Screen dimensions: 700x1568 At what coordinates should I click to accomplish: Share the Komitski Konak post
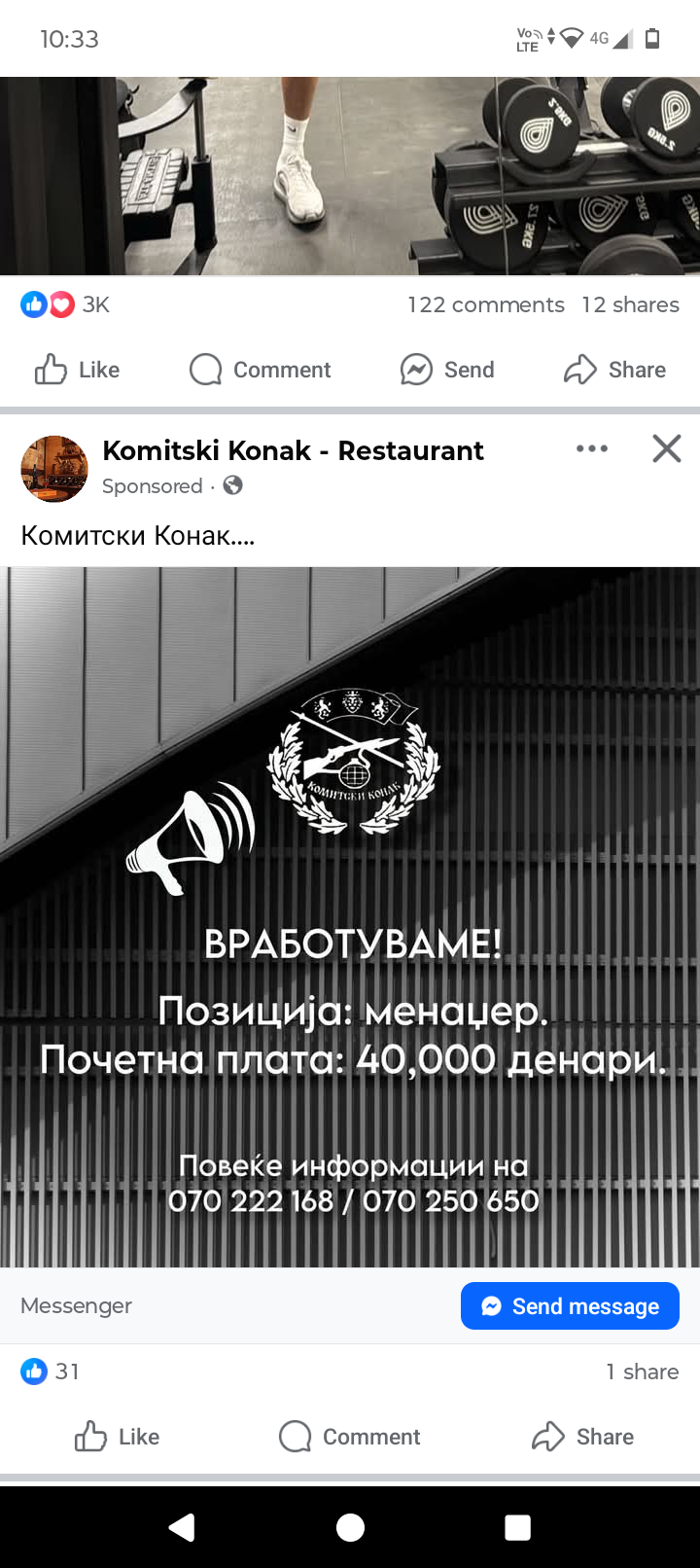[x=582, y=1437]
